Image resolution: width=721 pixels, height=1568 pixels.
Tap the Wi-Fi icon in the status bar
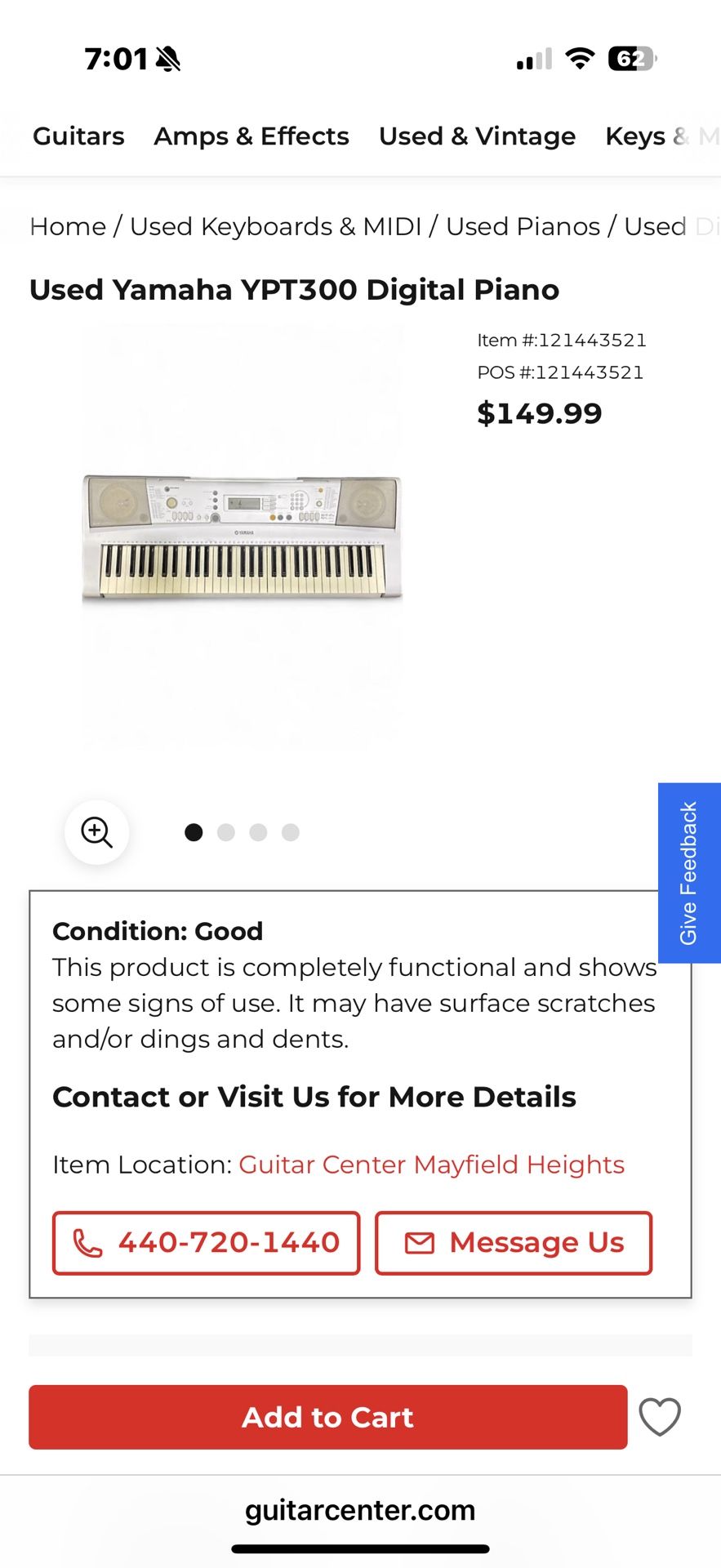[x=579, y=59]
